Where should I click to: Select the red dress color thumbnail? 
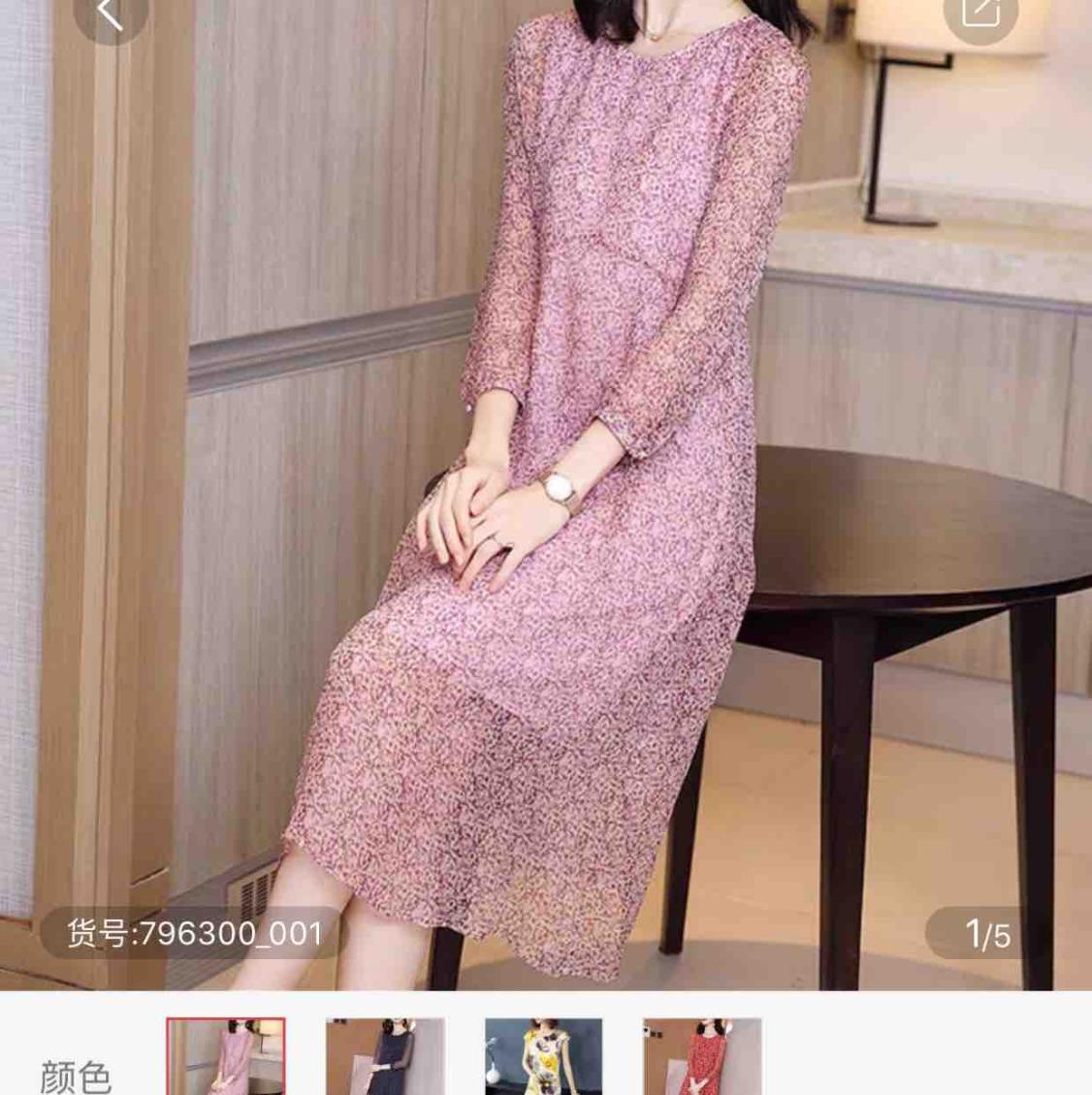(x=702, y=1056)
